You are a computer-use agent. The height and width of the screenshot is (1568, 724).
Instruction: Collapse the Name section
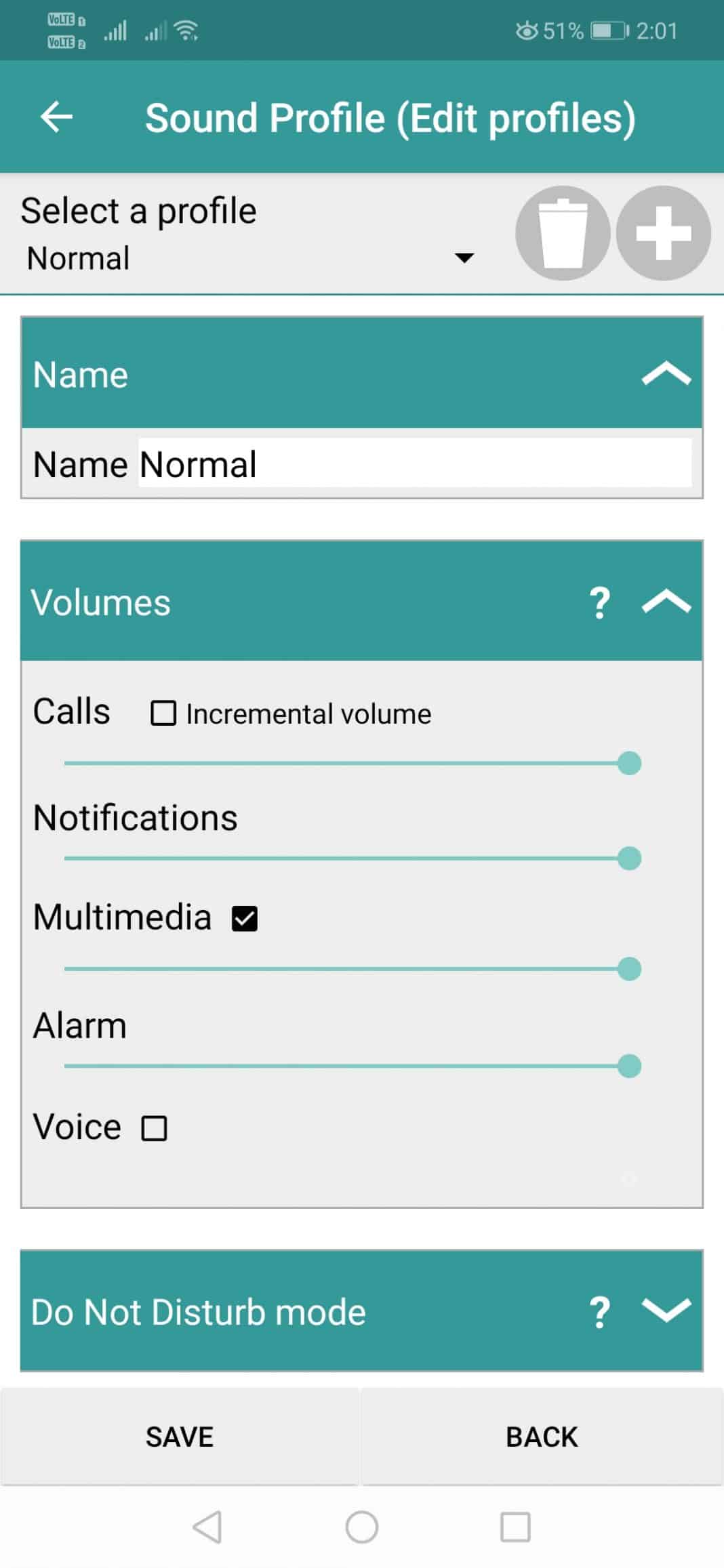tap(665, 374)
